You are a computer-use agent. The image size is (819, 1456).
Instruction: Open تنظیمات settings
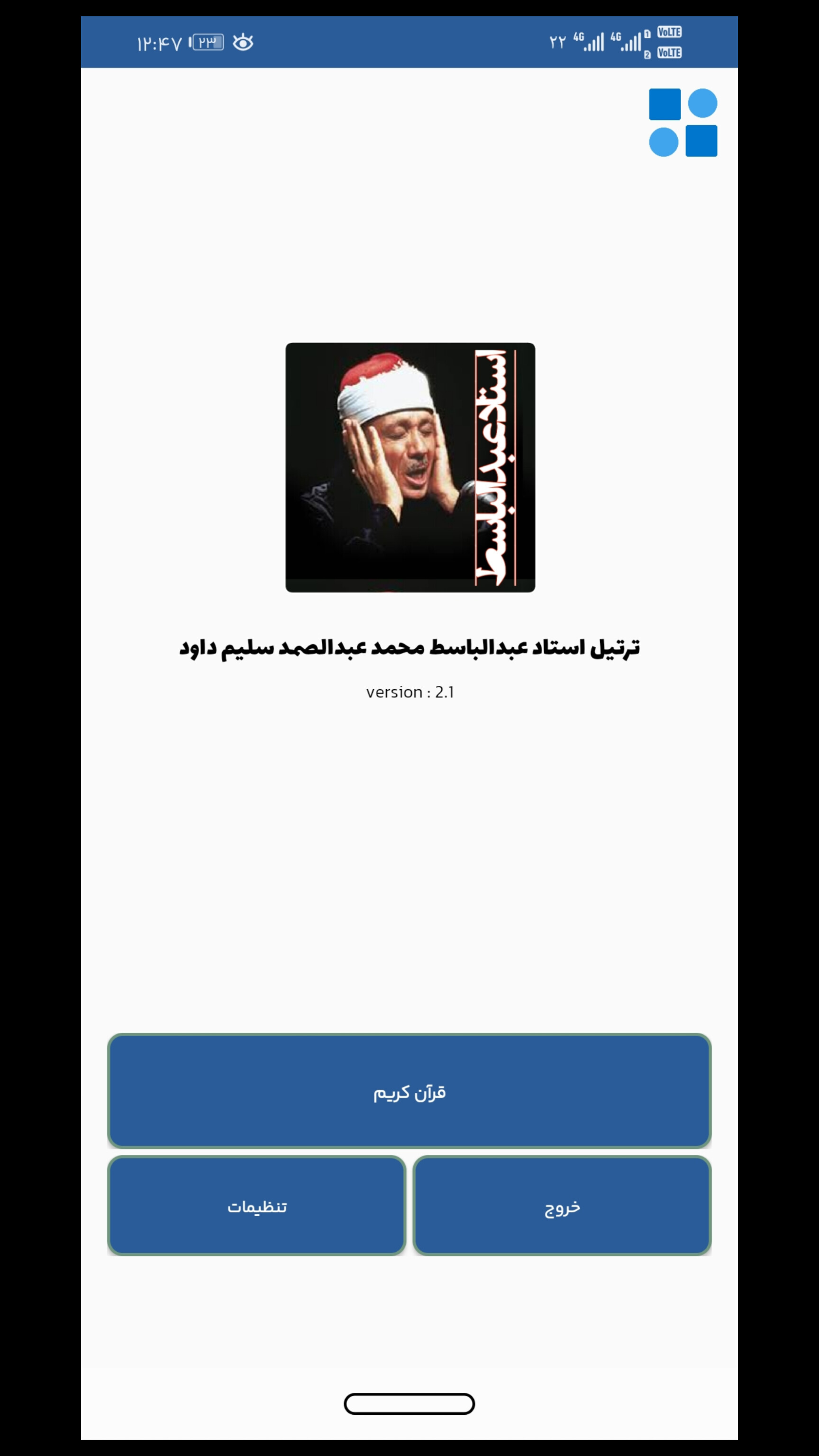(x=257, y=1205)
